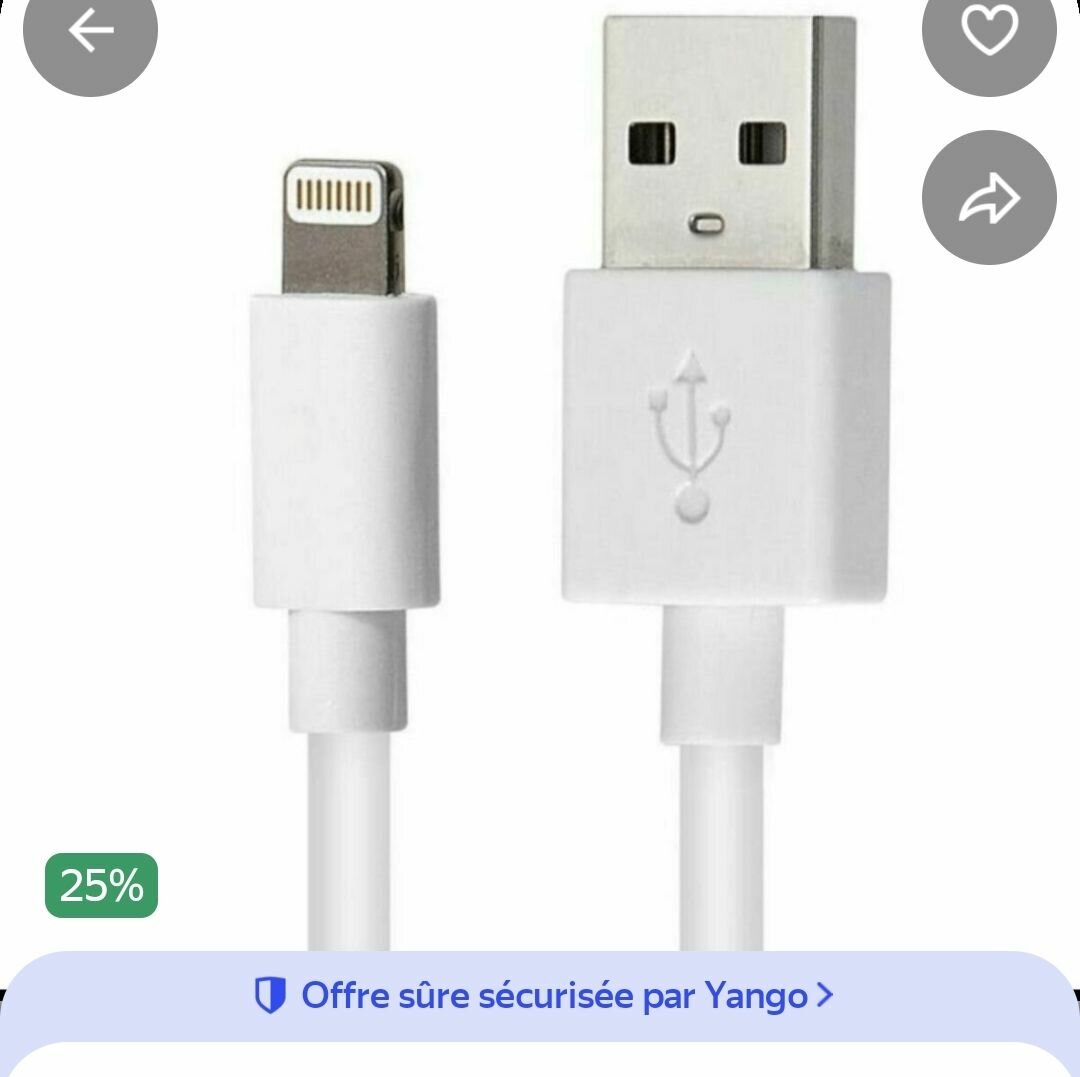Screen dimensions: 1080x1077
Task: Go back using the arrow button
Action: [90, 32]
